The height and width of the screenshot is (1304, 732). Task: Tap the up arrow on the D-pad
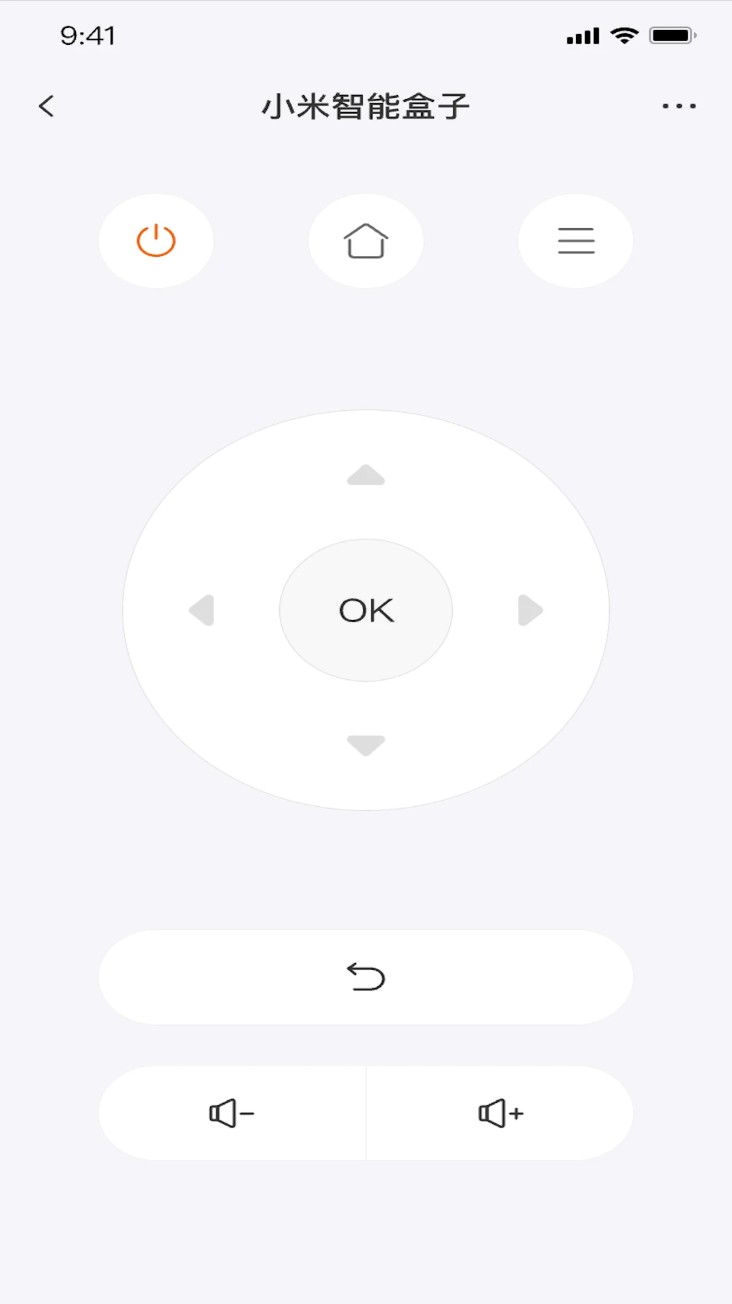click(x=366, y=476)
